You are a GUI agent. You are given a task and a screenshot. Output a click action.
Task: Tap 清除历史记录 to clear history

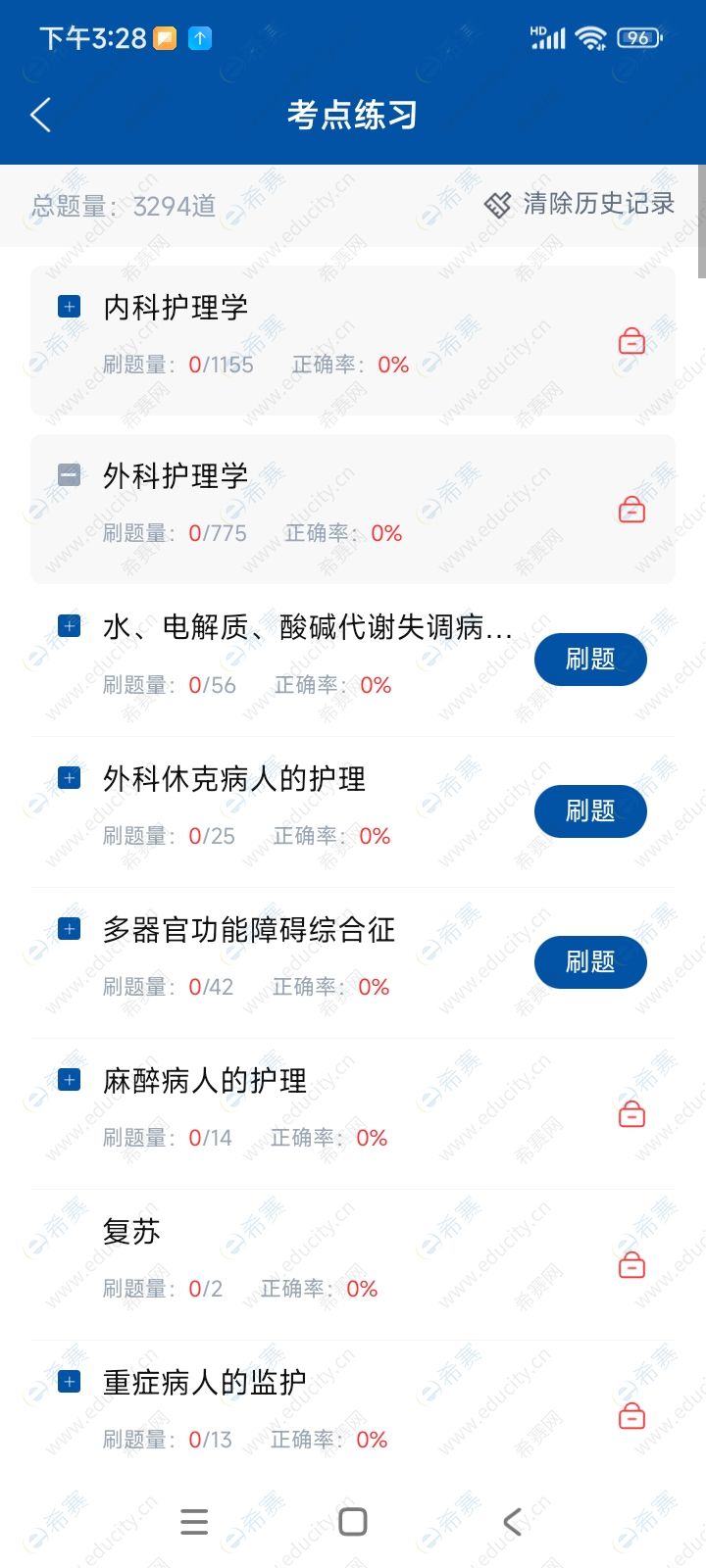[x=580, y=204]
